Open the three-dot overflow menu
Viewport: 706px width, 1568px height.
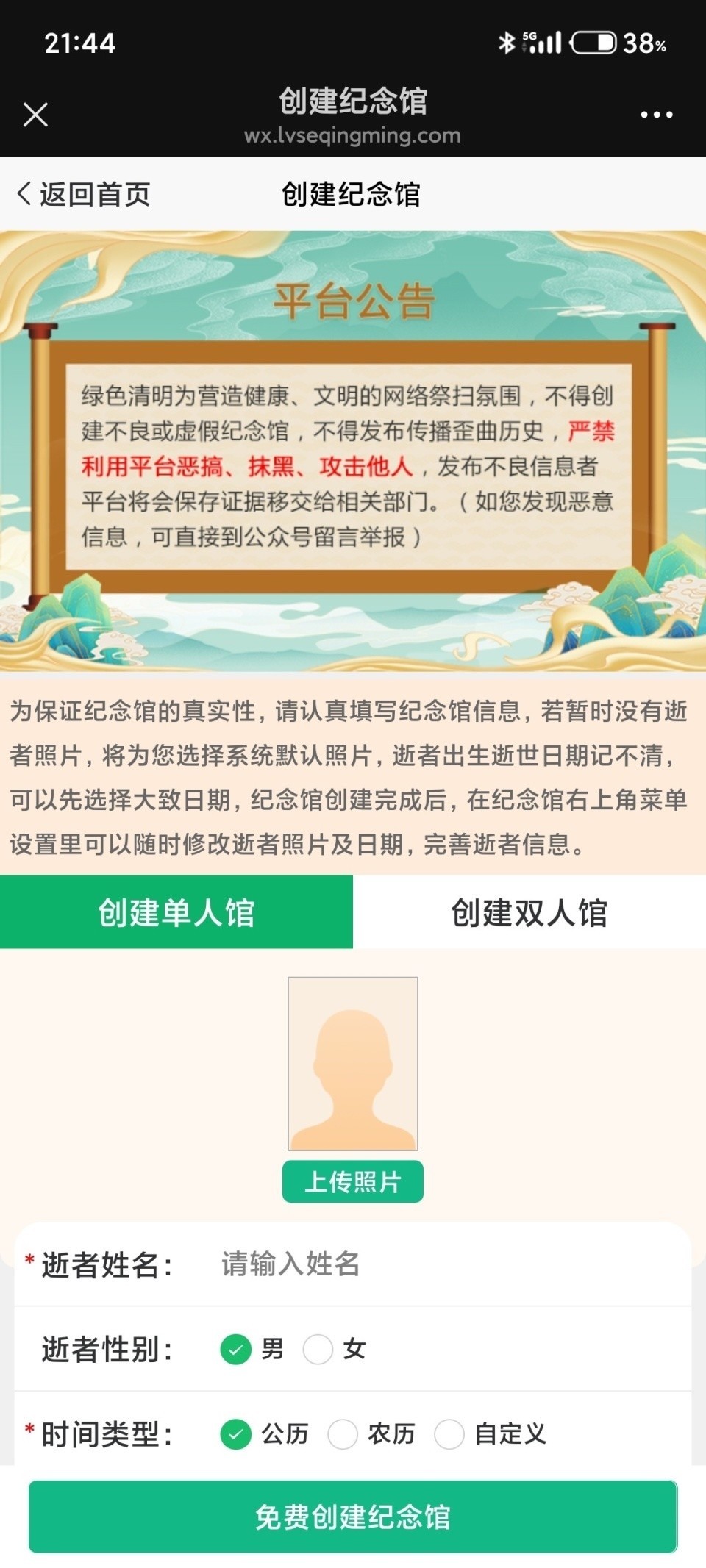[x=656, y=115]
